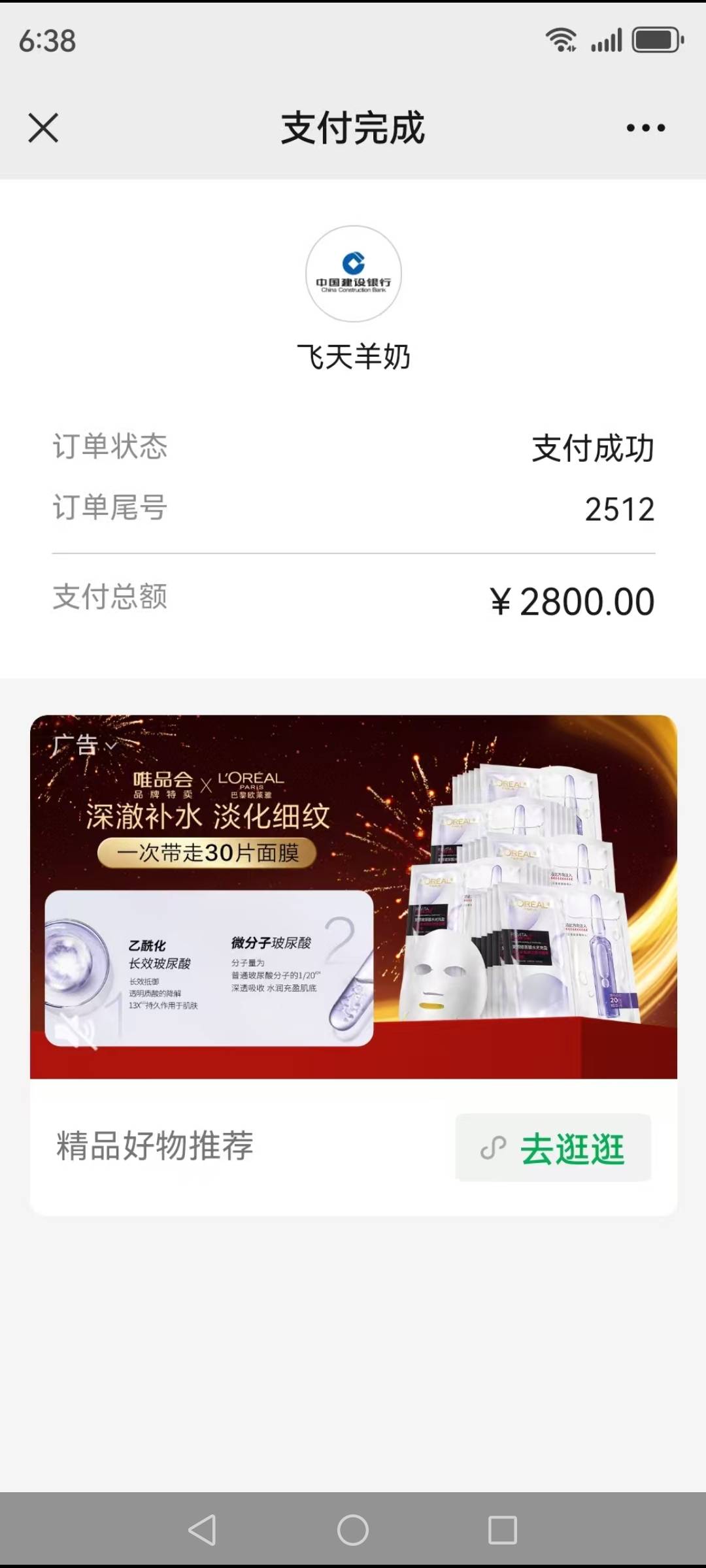
Task: Open the three-dot overflow menu
Action: tap(646, 128)
